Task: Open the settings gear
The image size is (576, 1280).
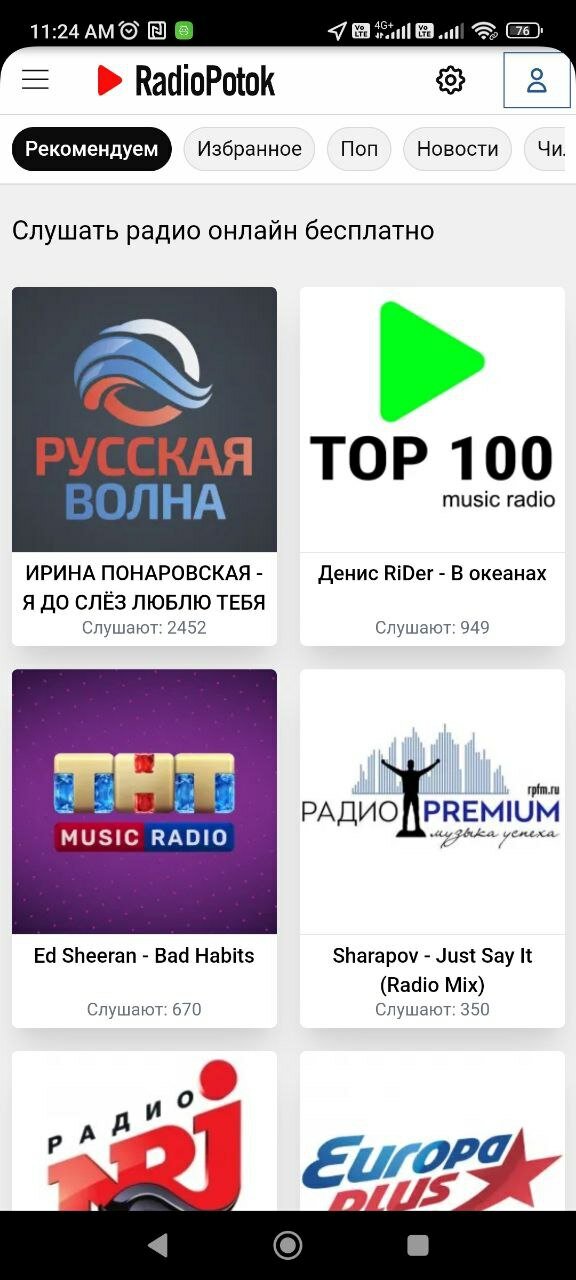Action: [x=451, y=80]
